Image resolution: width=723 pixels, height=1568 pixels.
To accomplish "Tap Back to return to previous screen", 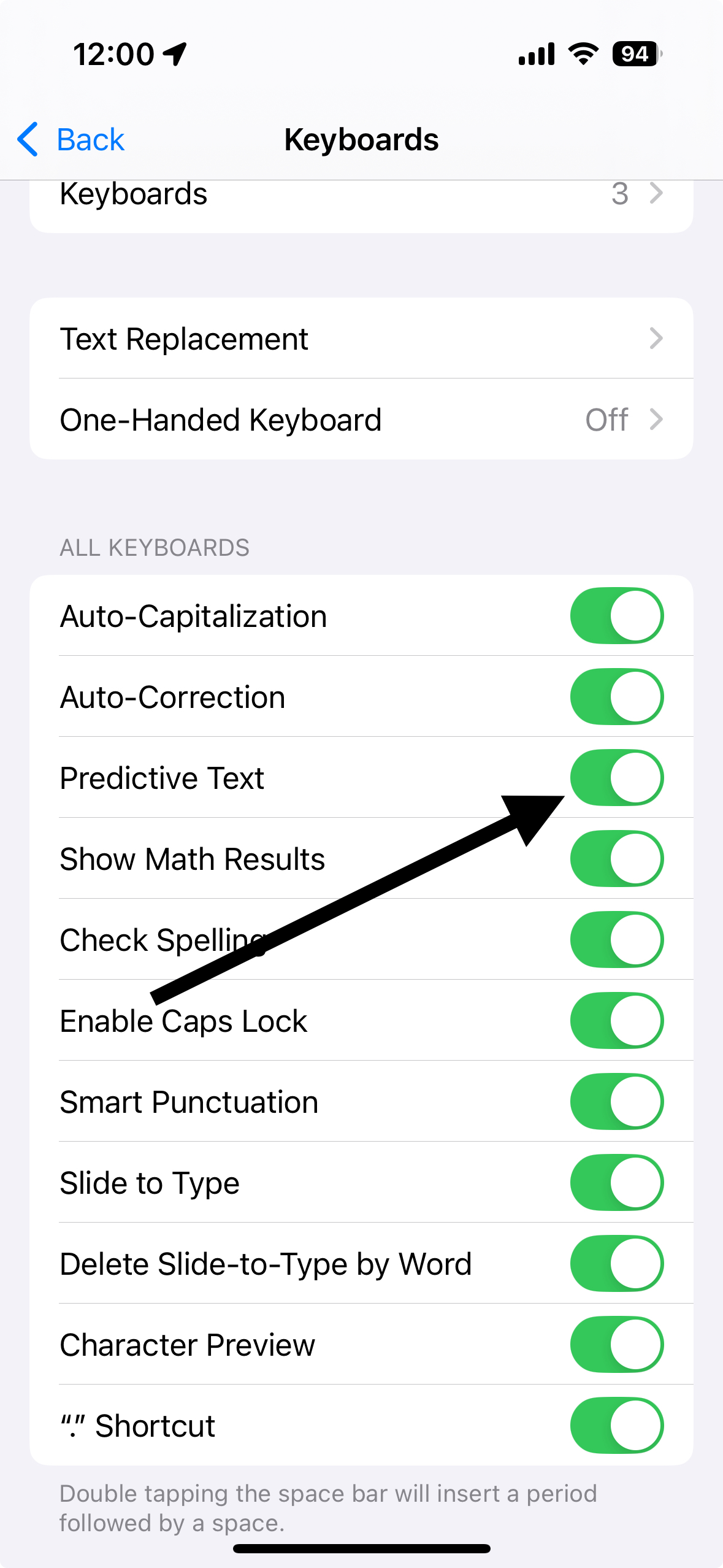I will (x=69, y=139).
